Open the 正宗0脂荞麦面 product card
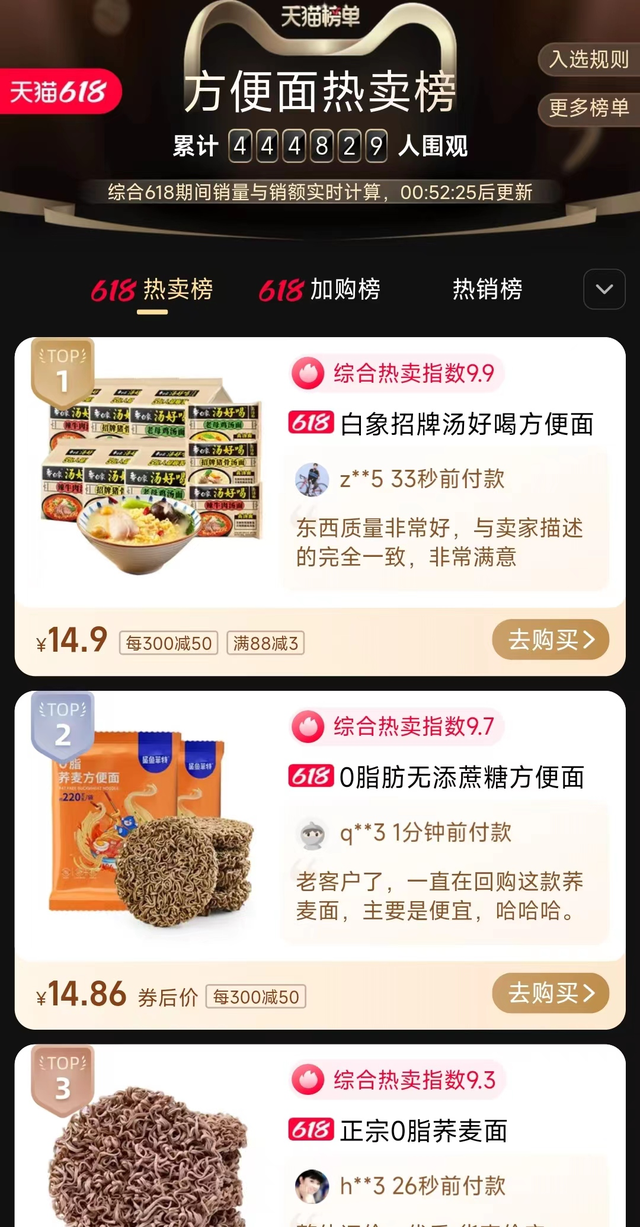Screen dimensions: 640x1227 pos(423,1130)
